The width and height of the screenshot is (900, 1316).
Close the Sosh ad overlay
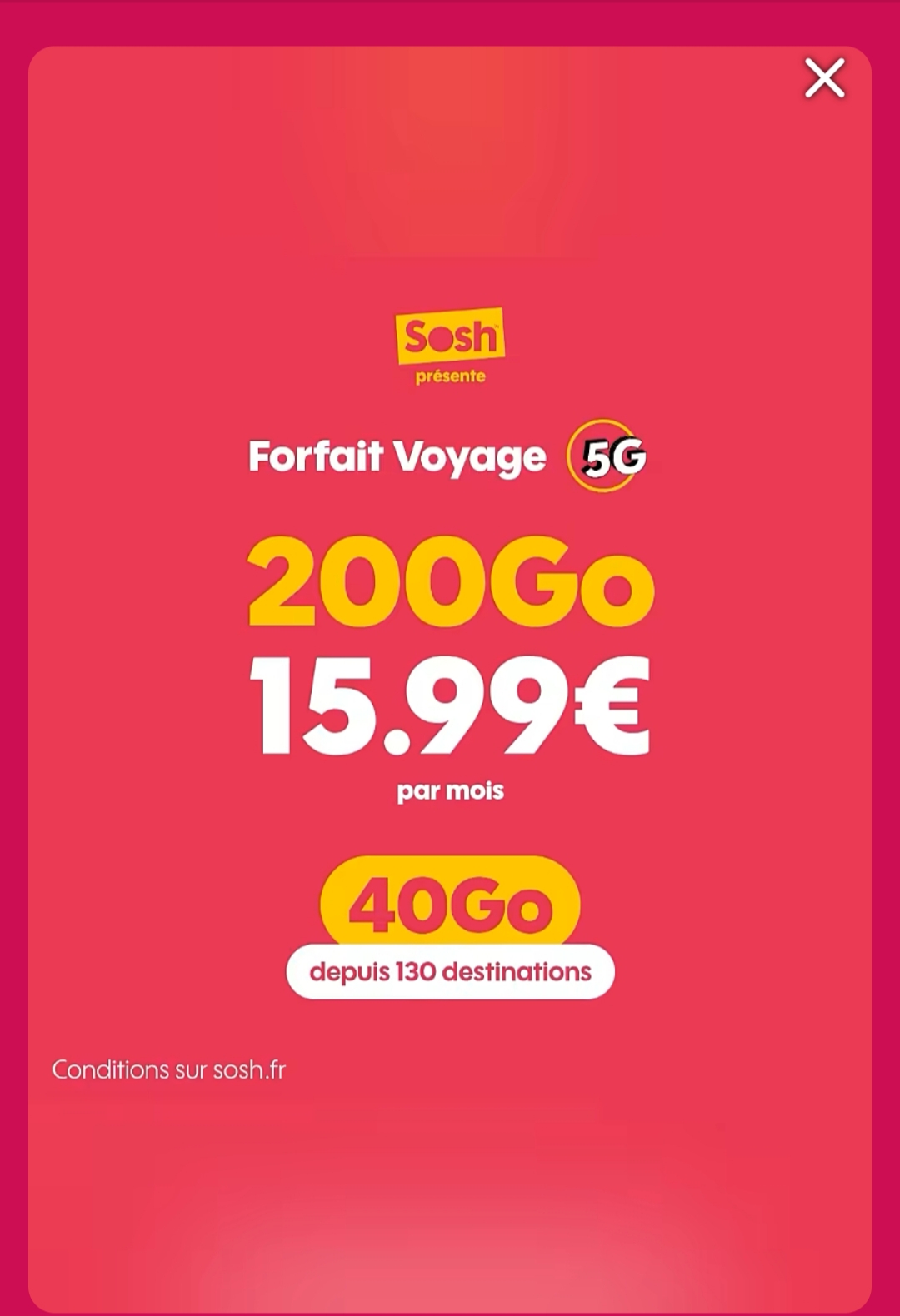pos(824,78)
